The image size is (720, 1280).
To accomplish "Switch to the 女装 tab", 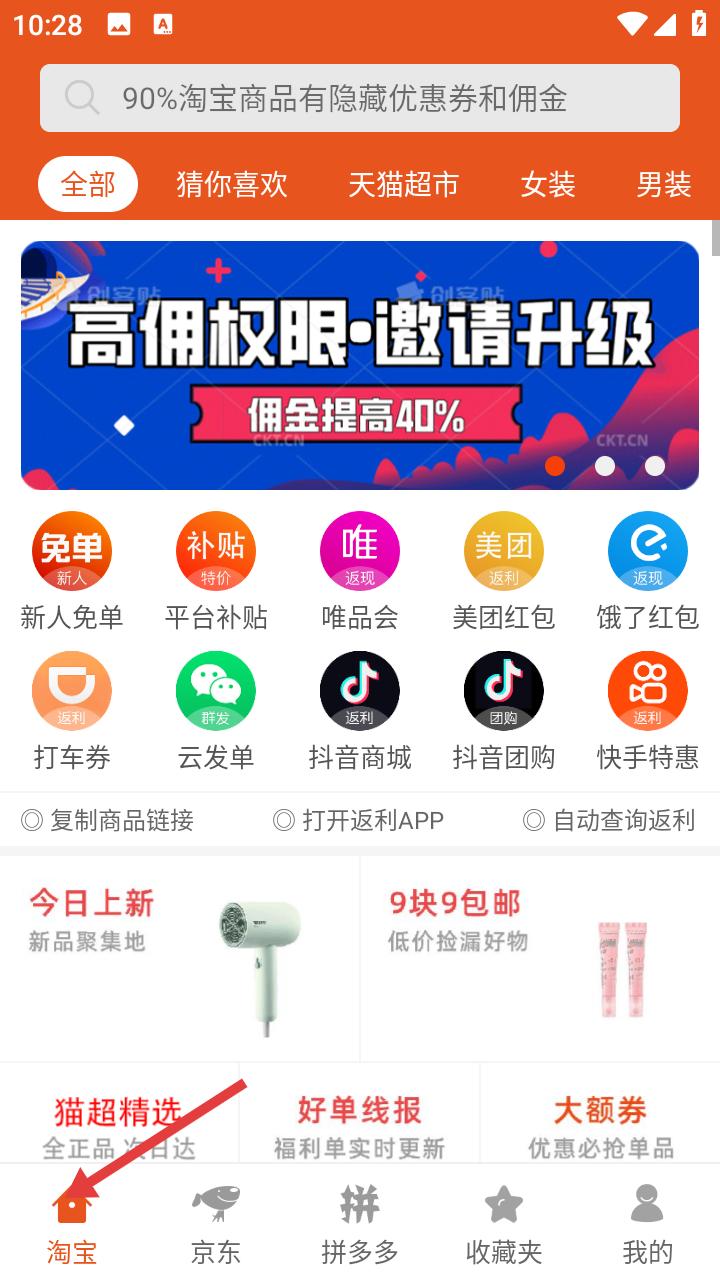I will pyautogui.click(x=548, y=185).
